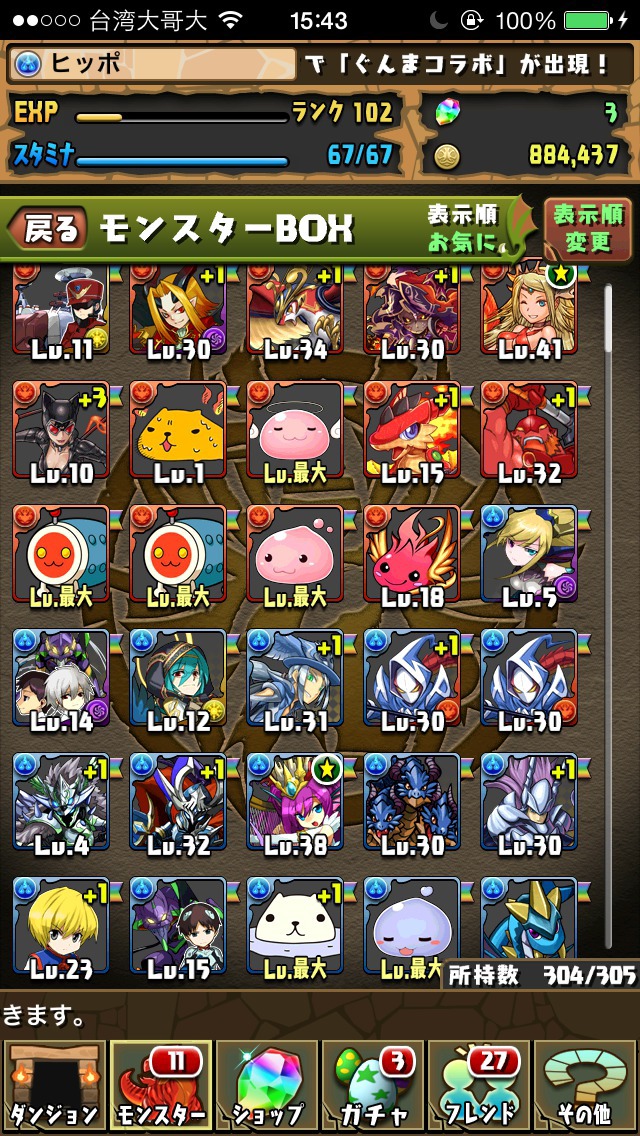Select the Lv.38 purple-haired crowned monster

pyautogui.click(x=295, y=802)
